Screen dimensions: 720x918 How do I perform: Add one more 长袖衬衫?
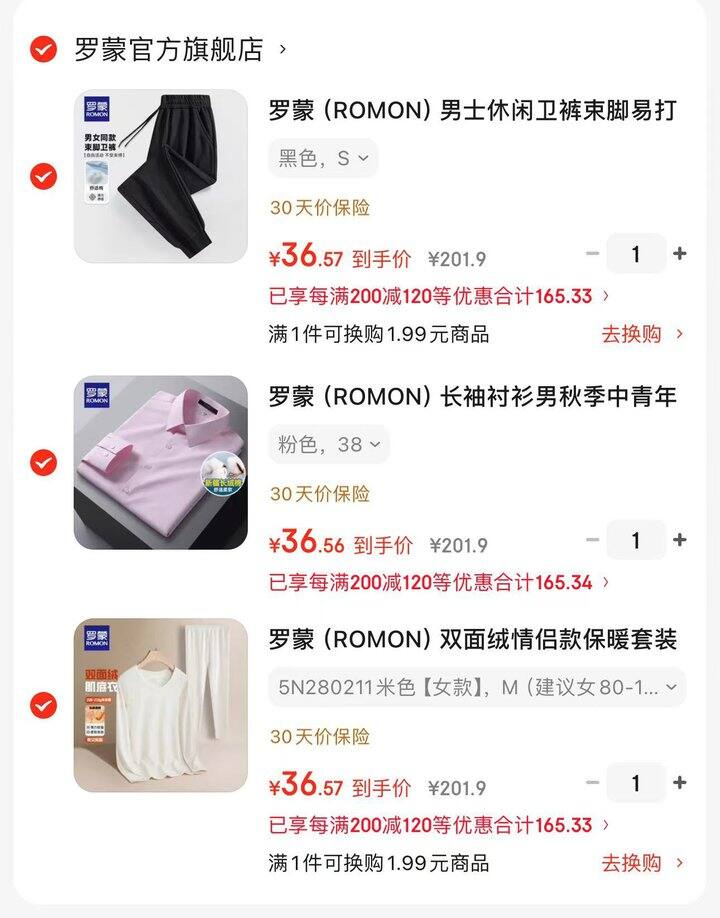[x=680, y=540]
